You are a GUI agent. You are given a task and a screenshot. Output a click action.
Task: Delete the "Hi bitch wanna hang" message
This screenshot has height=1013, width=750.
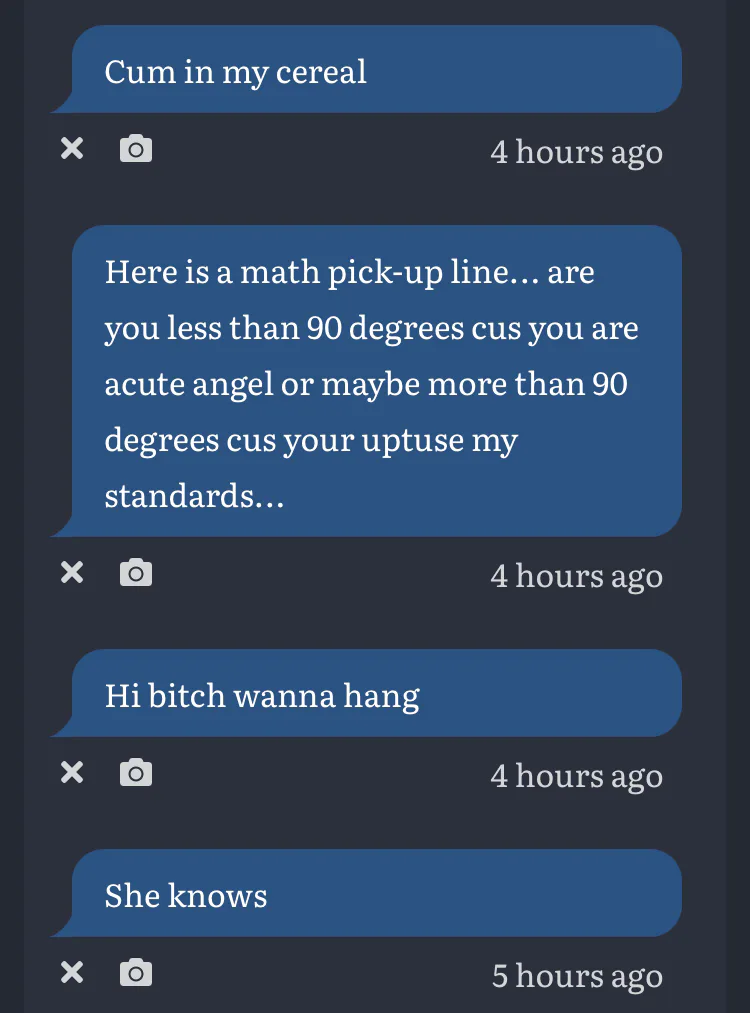[72, 772]
